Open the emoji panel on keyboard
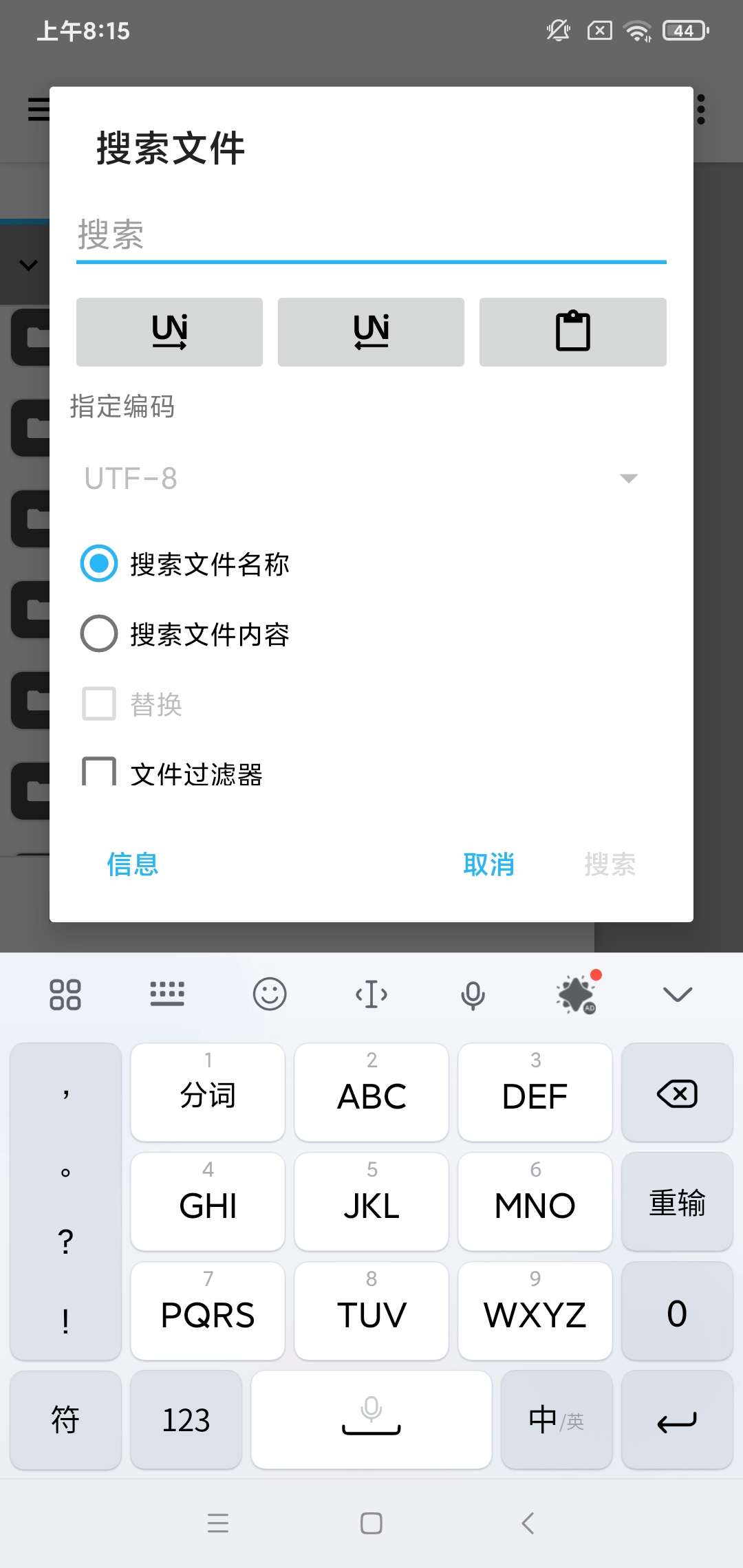This screenshot has width=743, height=1568. pos(270,994)
